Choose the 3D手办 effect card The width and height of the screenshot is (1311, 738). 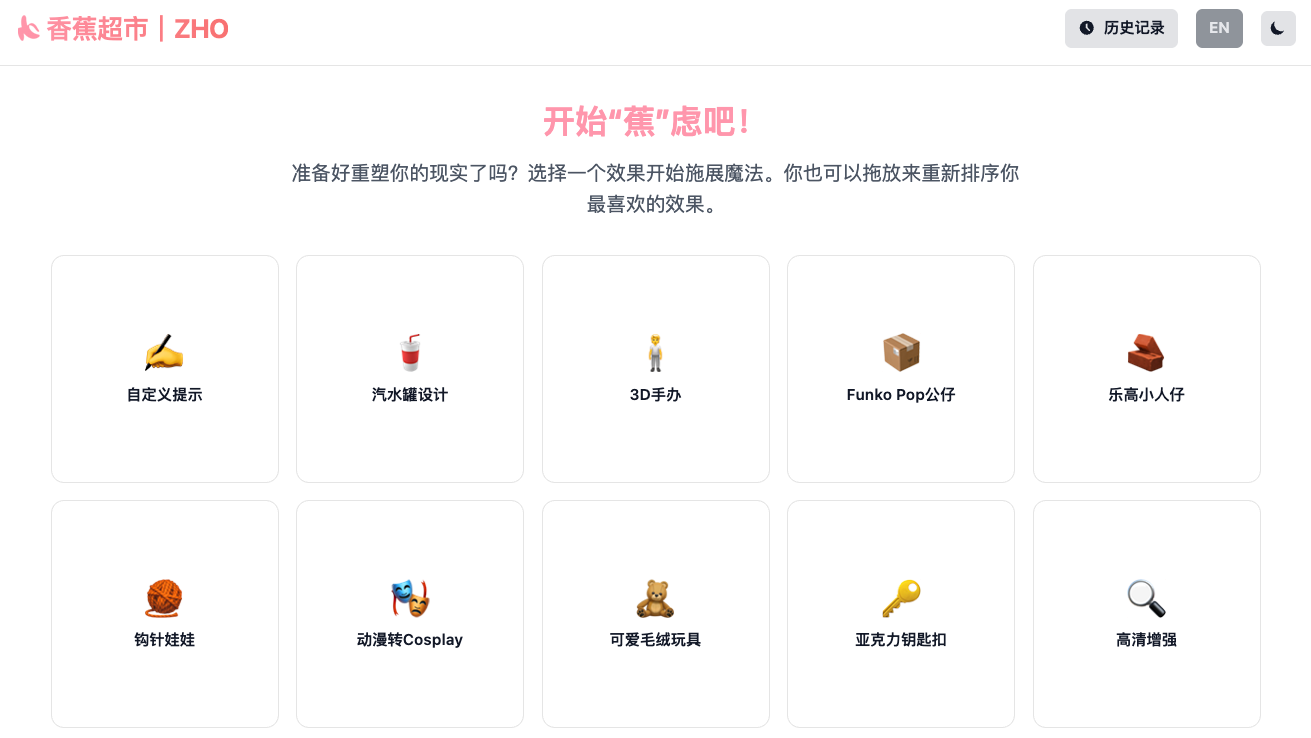pyautogui.click(x=656, y=369)
